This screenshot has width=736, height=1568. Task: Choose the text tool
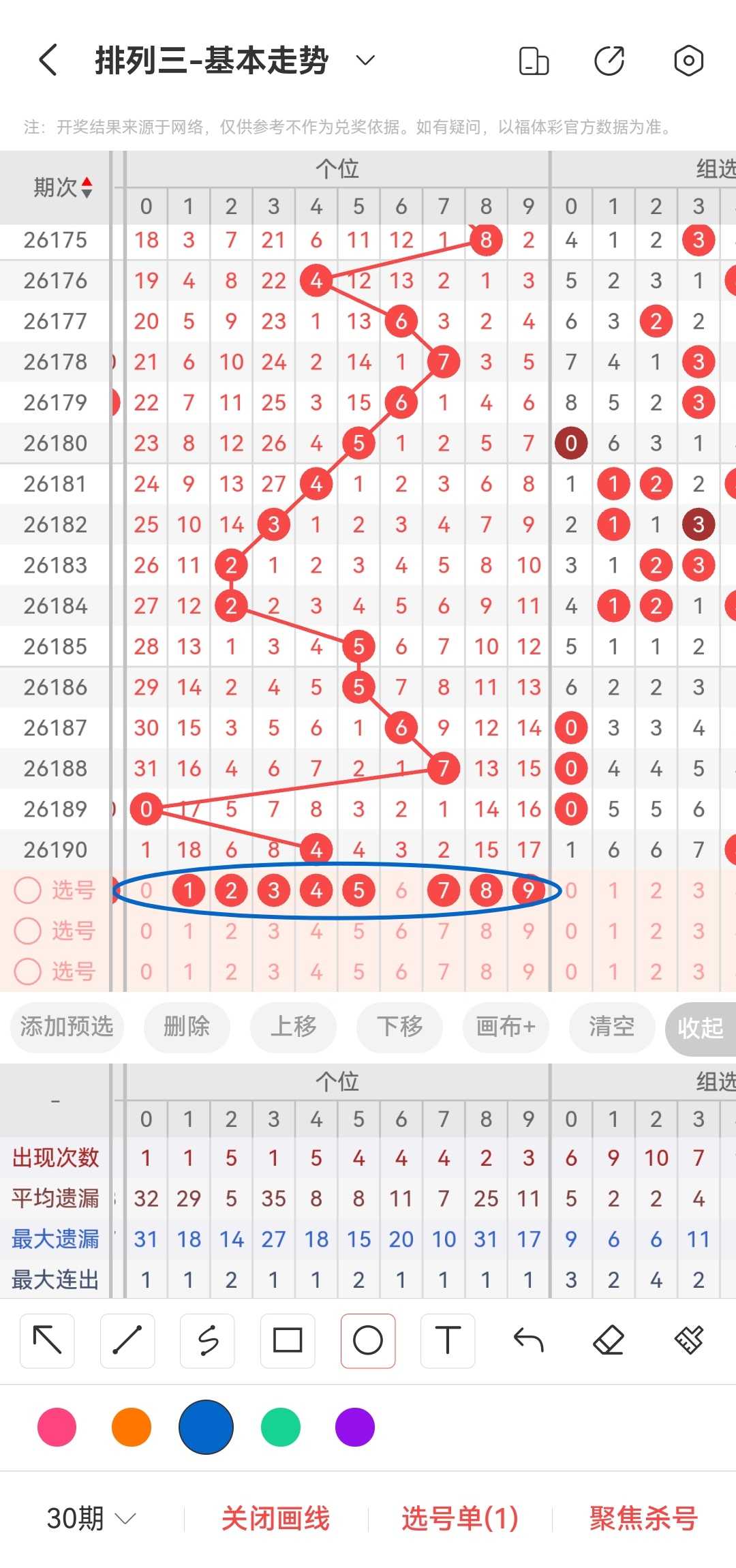click(x=448, y=1341)
